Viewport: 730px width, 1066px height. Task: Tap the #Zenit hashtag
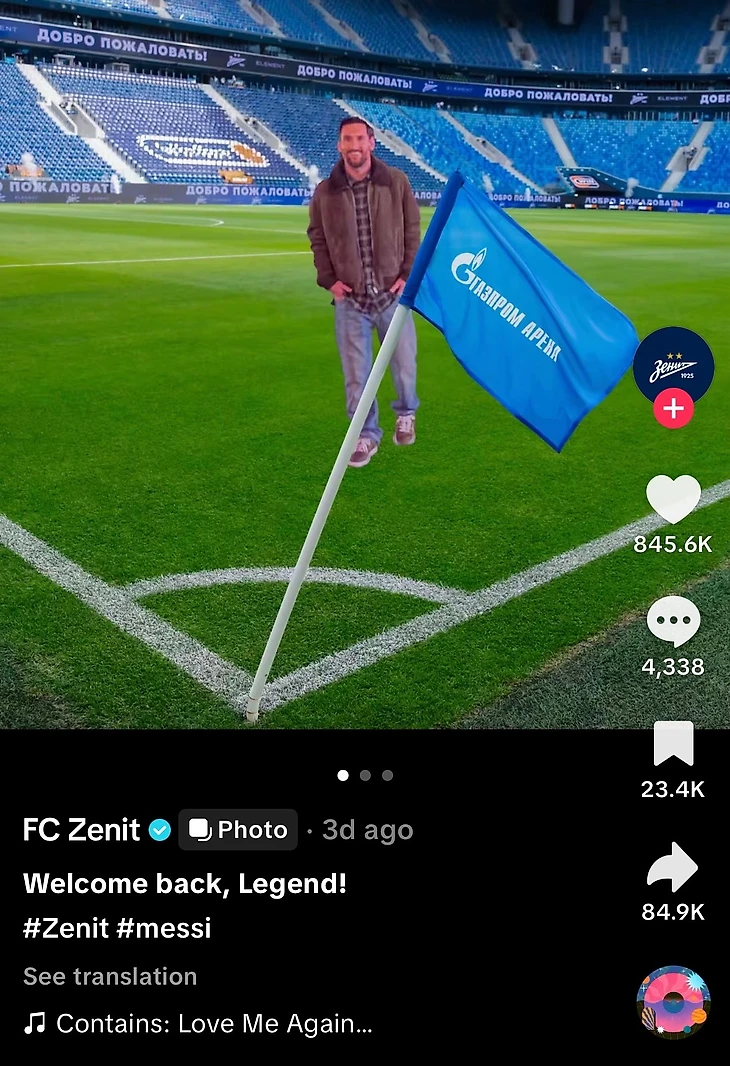(x=65, y=928)
